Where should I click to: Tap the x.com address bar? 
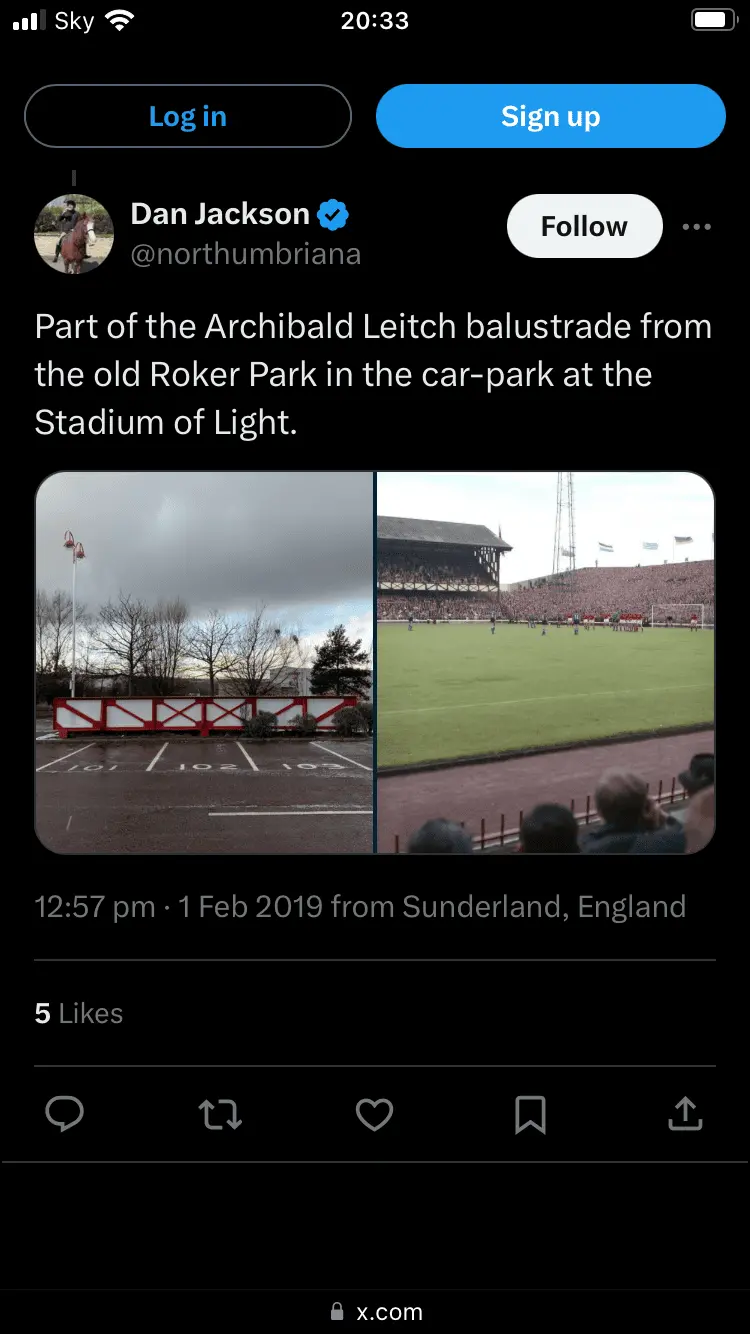(375, 1311)
